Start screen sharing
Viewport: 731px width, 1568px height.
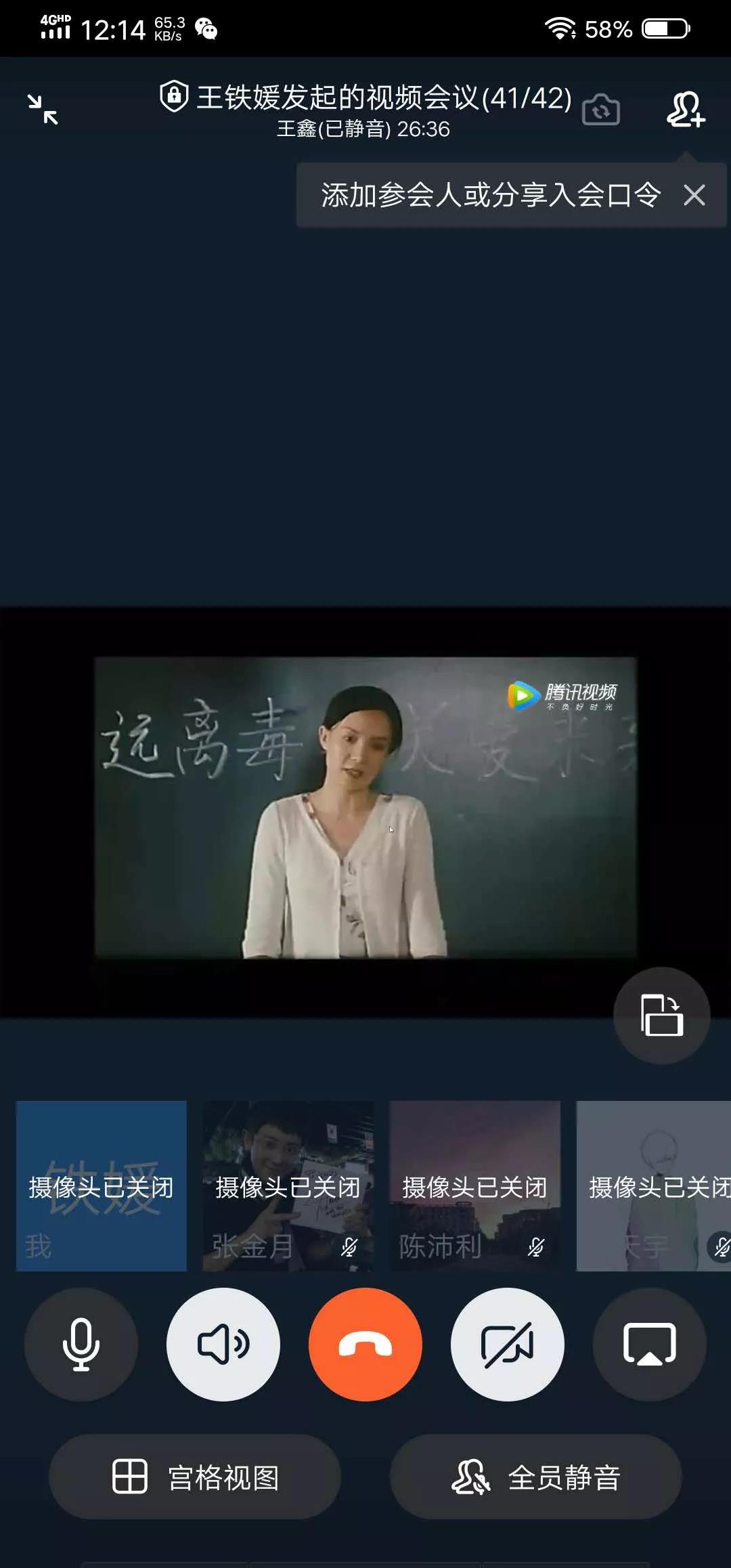pyautogui.click(x=649, y=1344)
